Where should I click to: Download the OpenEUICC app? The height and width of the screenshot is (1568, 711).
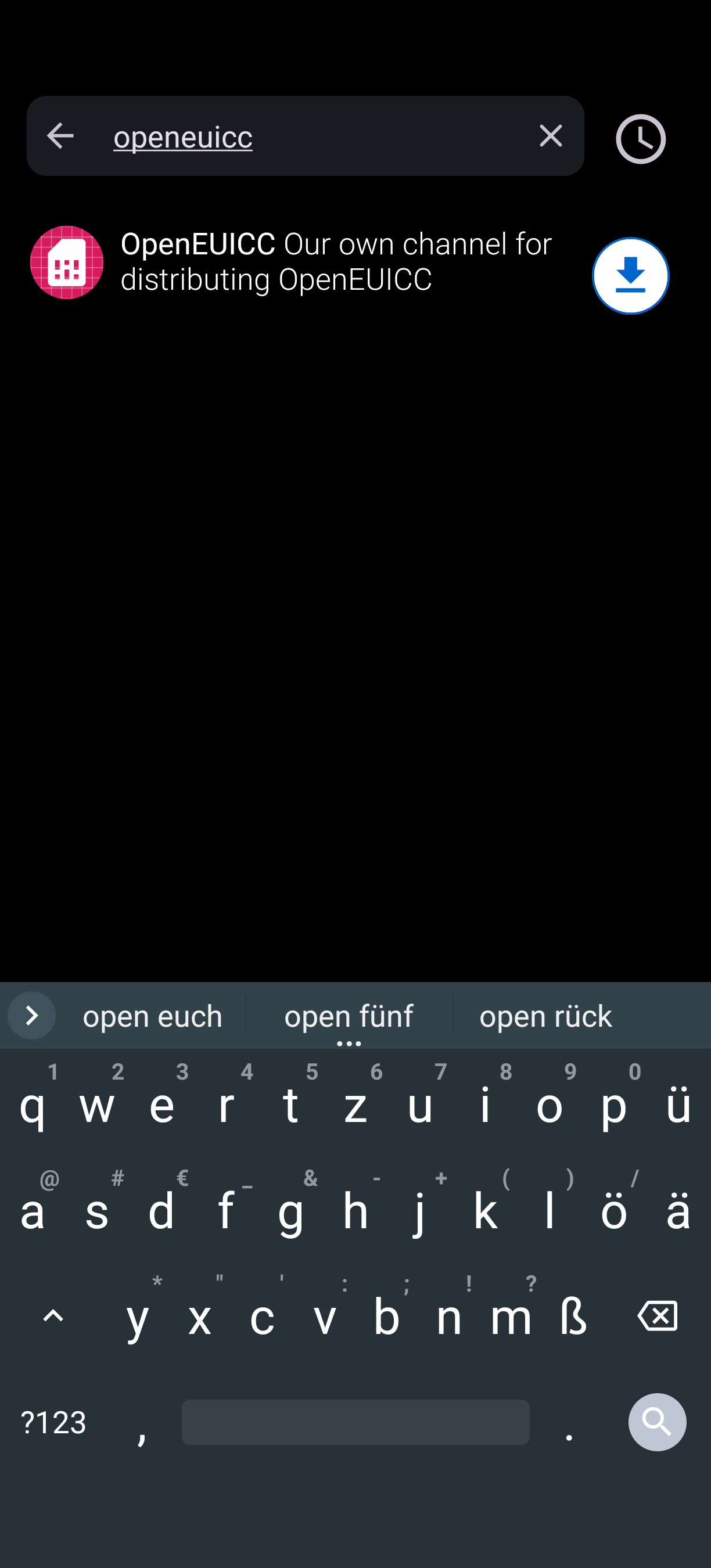(x=630, y=276)
